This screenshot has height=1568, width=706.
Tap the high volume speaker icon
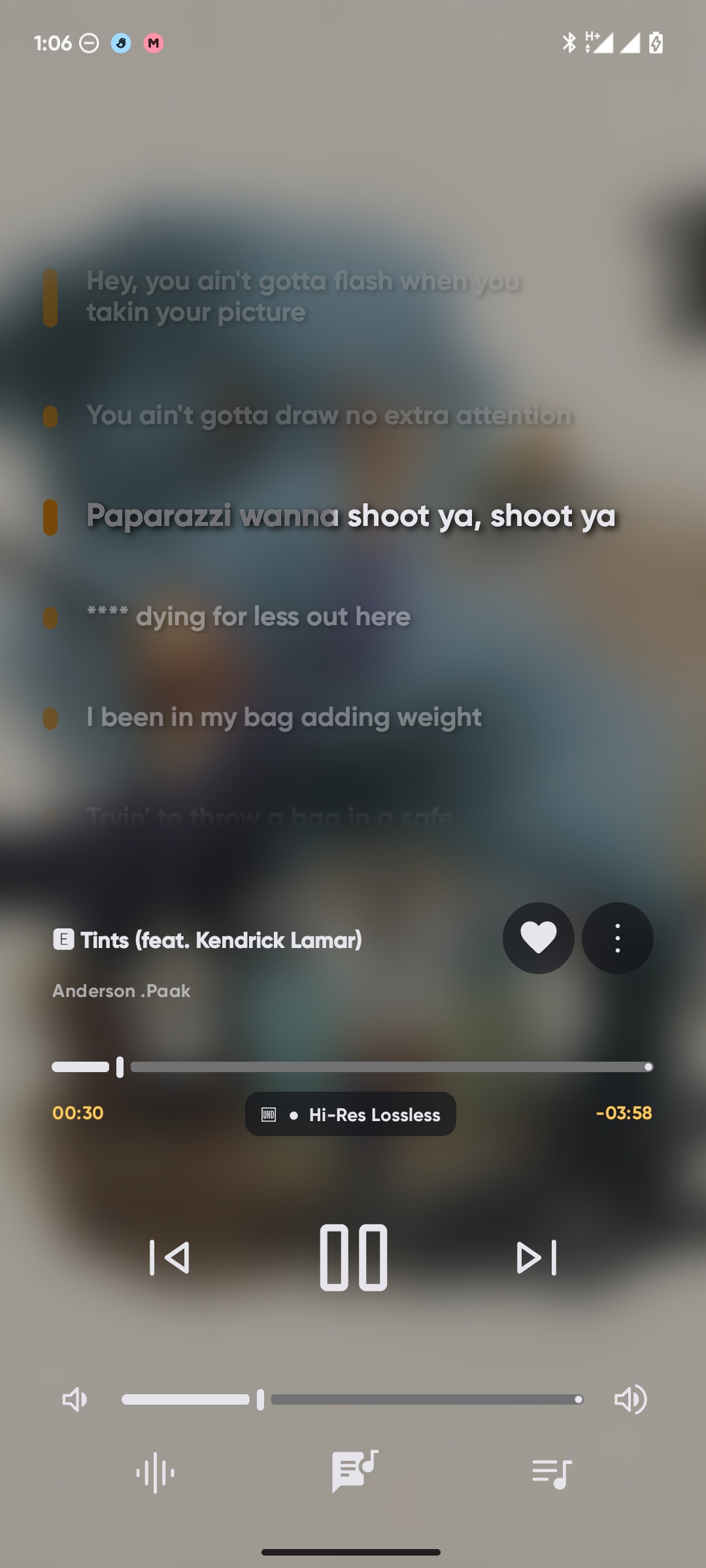pyautogui.click(x=630, y=1399)
